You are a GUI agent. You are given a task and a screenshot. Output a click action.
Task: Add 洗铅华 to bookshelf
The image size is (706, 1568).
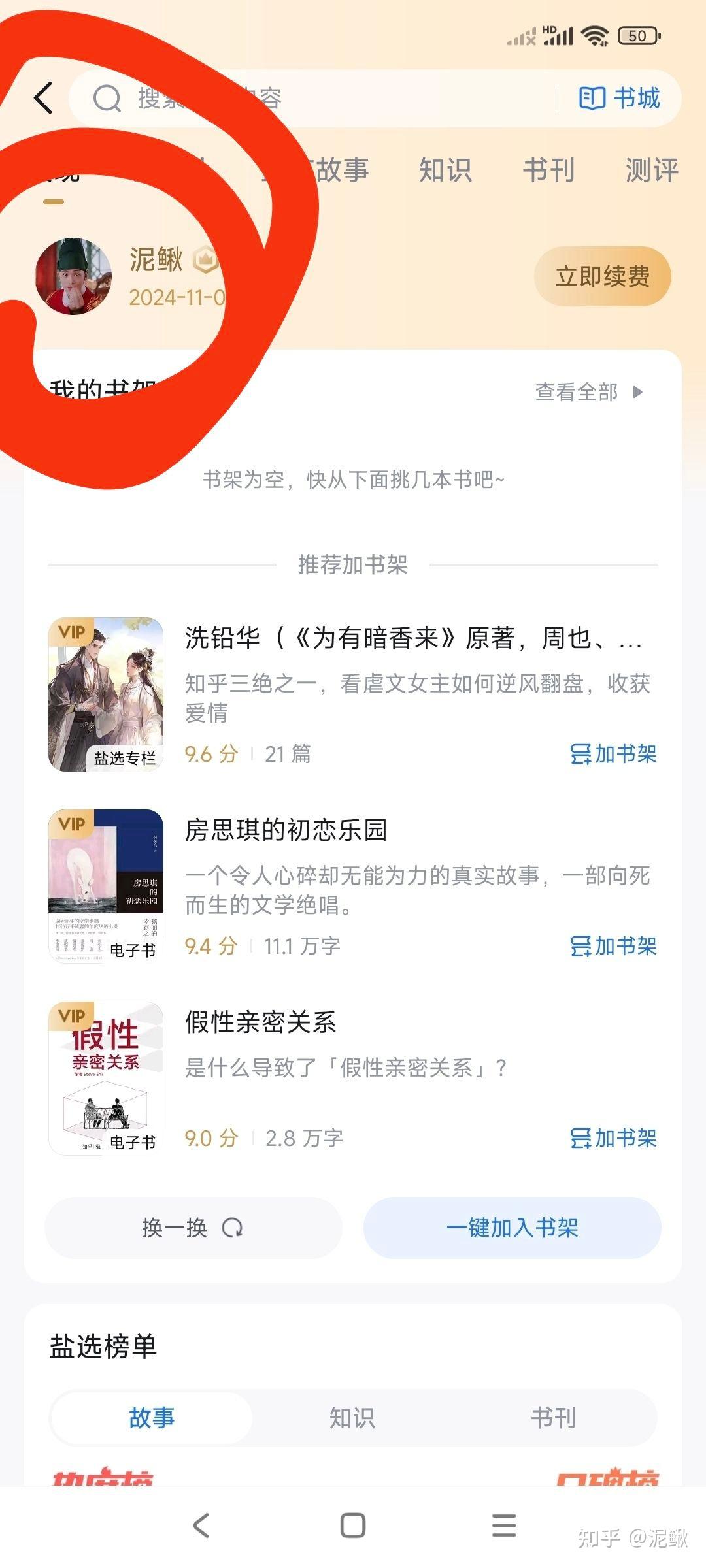click(613, 754)
